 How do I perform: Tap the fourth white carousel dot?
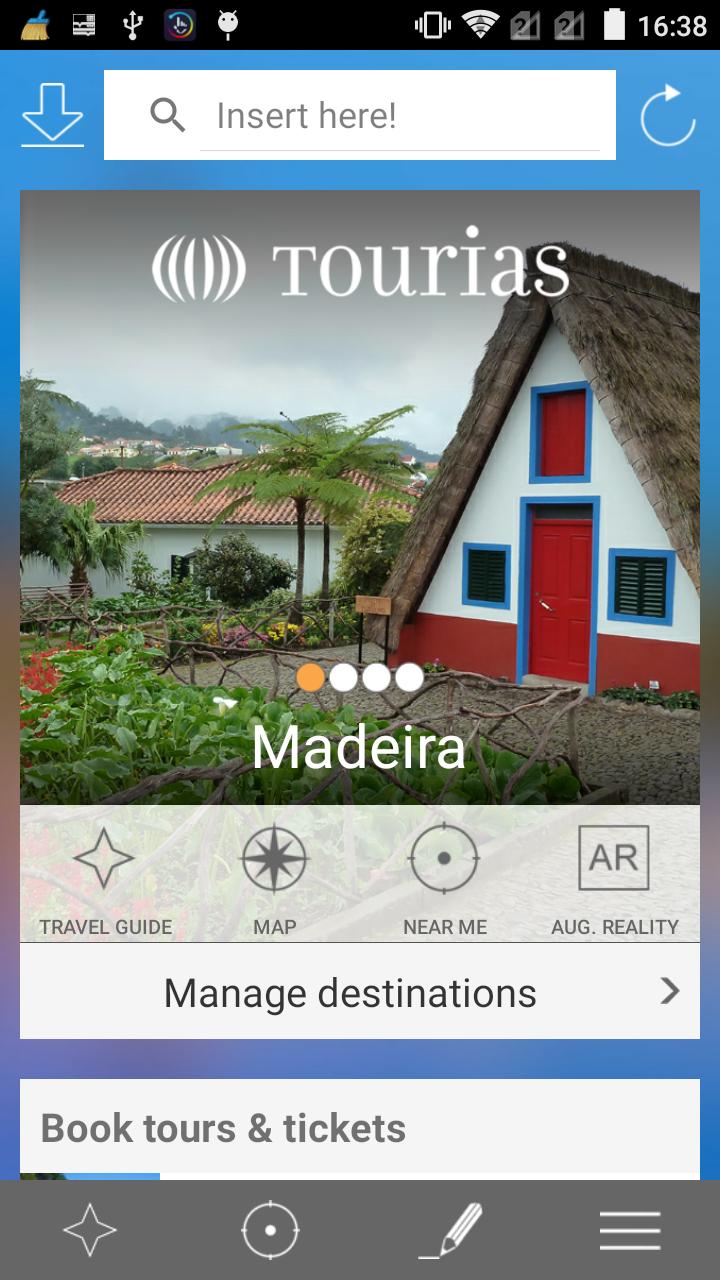coord(410,677)
